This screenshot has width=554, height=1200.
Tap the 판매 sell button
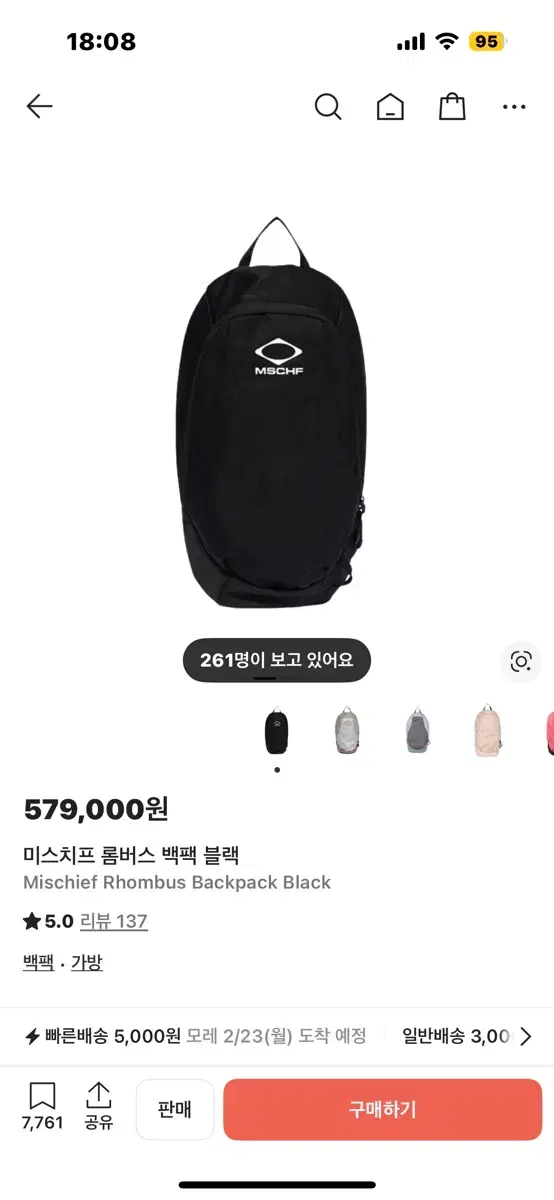[175, 1109]
